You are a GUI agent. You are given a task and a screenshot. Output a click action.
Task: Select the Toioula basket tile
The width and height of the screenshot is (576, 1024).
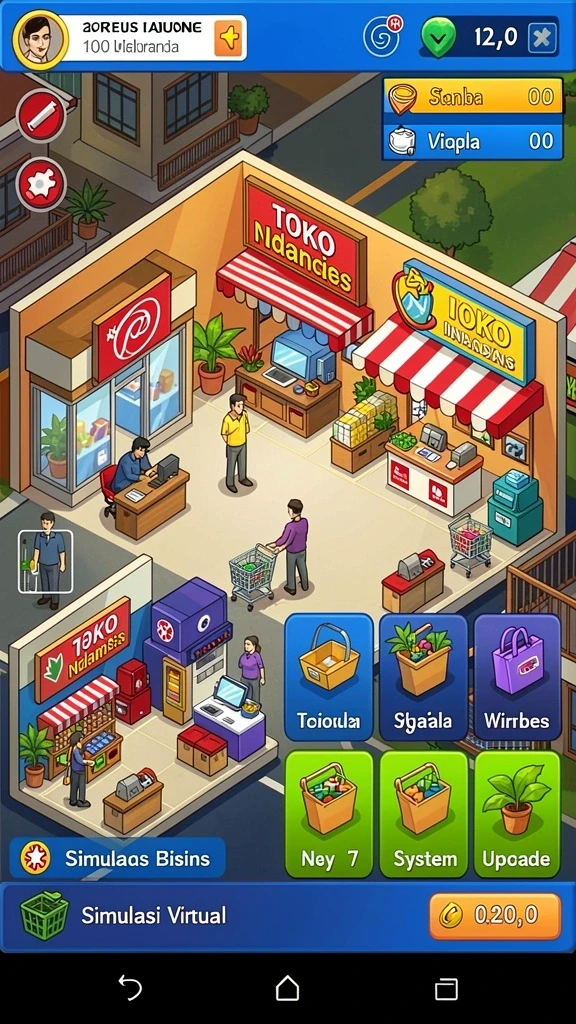328,677
